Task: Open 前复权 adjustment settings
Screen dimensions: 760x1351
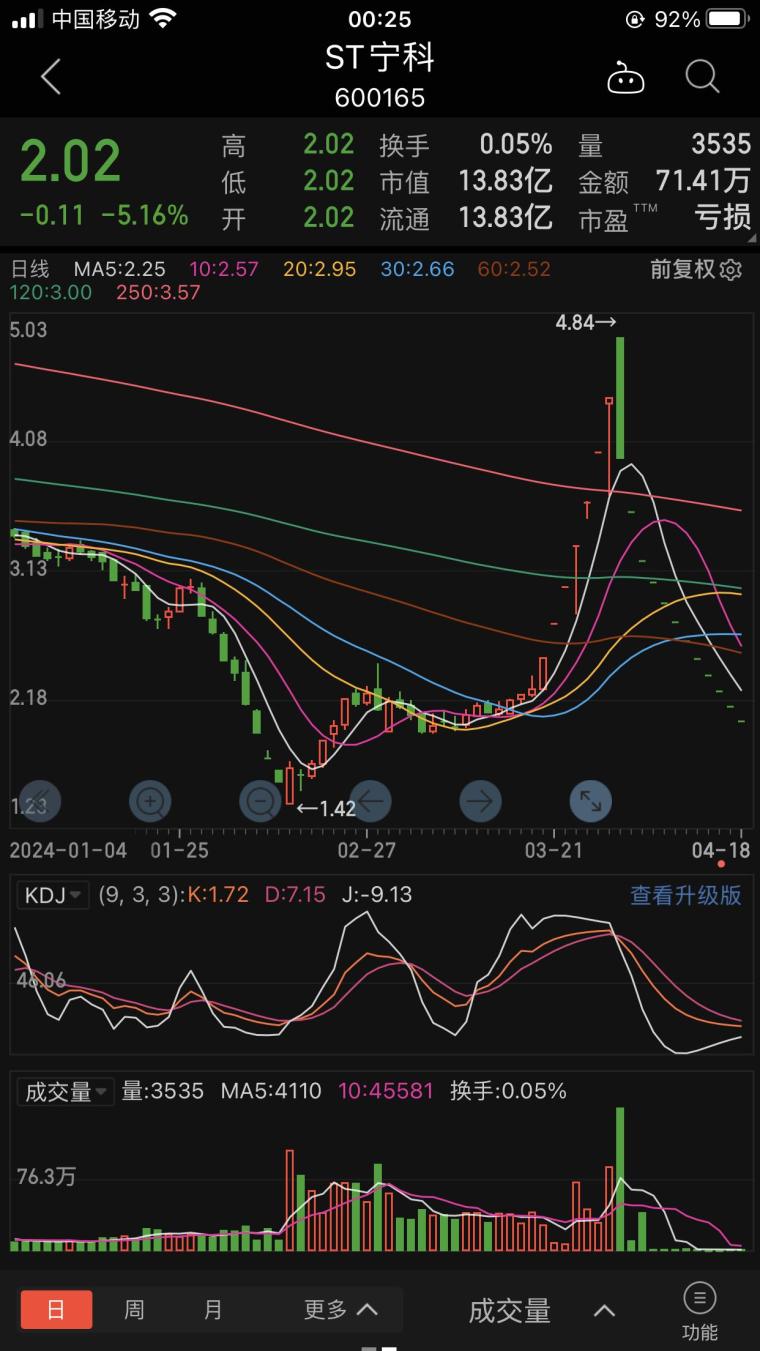Action: pos(696,269)
